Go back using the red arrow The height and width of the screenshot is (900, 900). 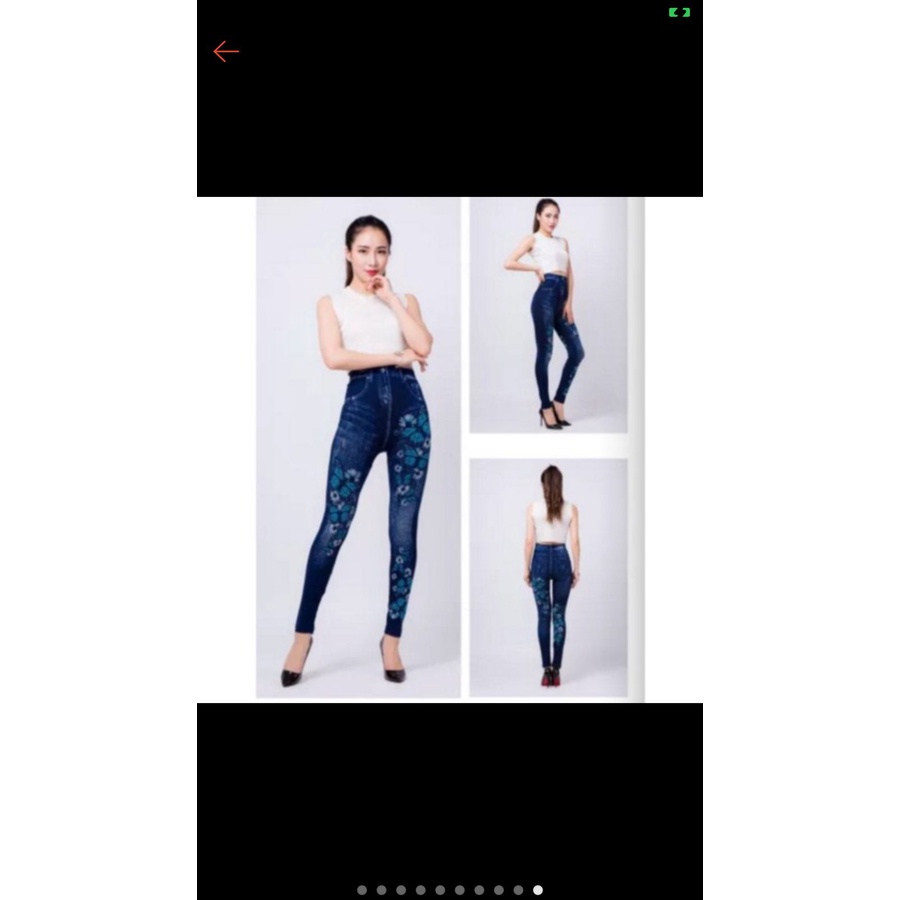226,52
